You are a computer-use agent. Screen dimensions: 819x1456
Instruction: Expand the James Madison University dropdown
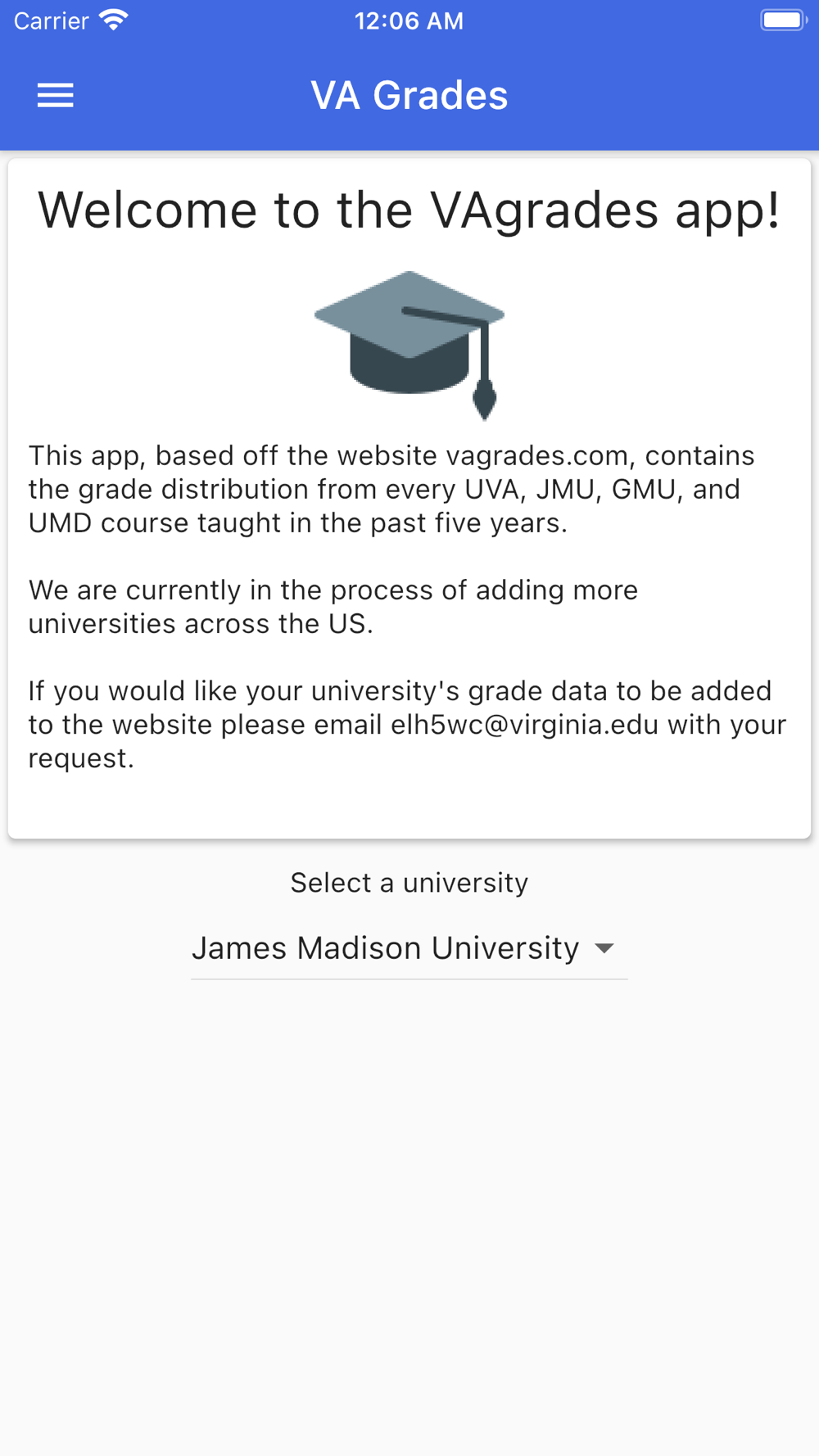(408, 948)
